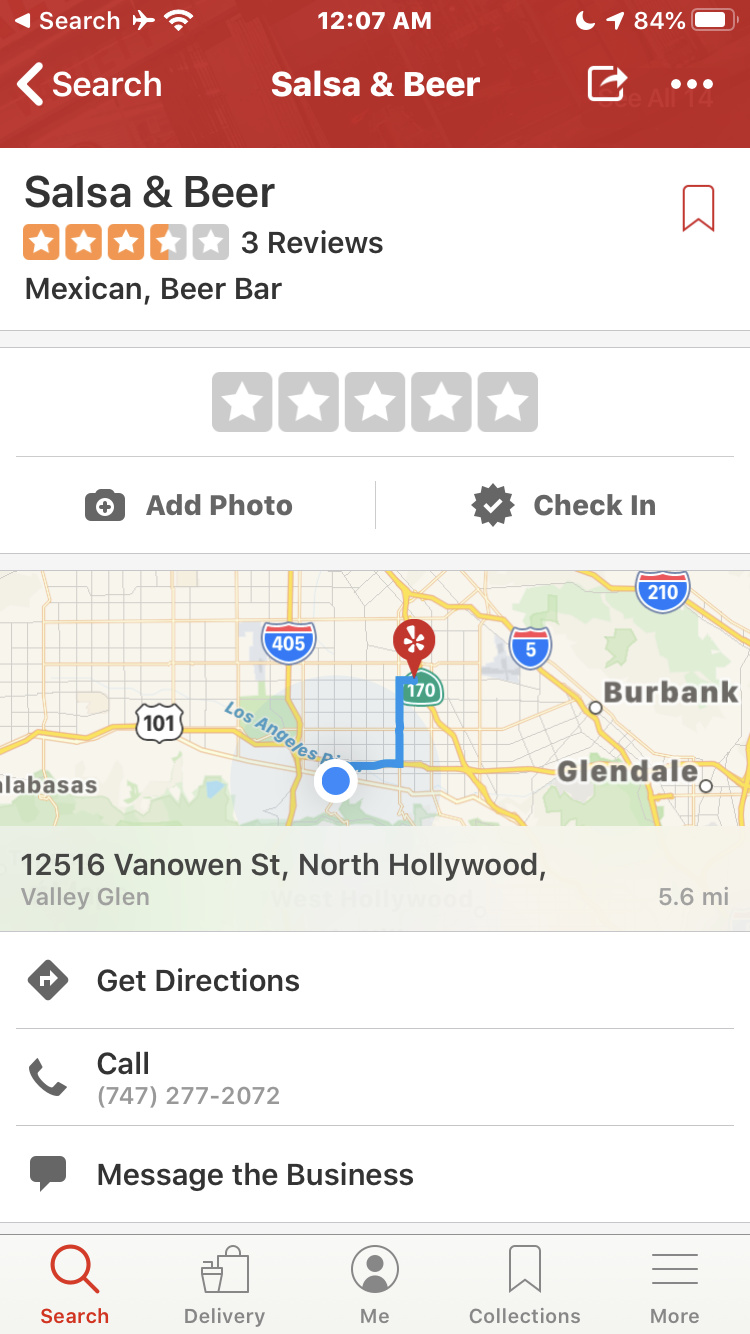Select Get Directions
Image resolution: width=750 pixels, height=1334 pixels.
[375, 981]
